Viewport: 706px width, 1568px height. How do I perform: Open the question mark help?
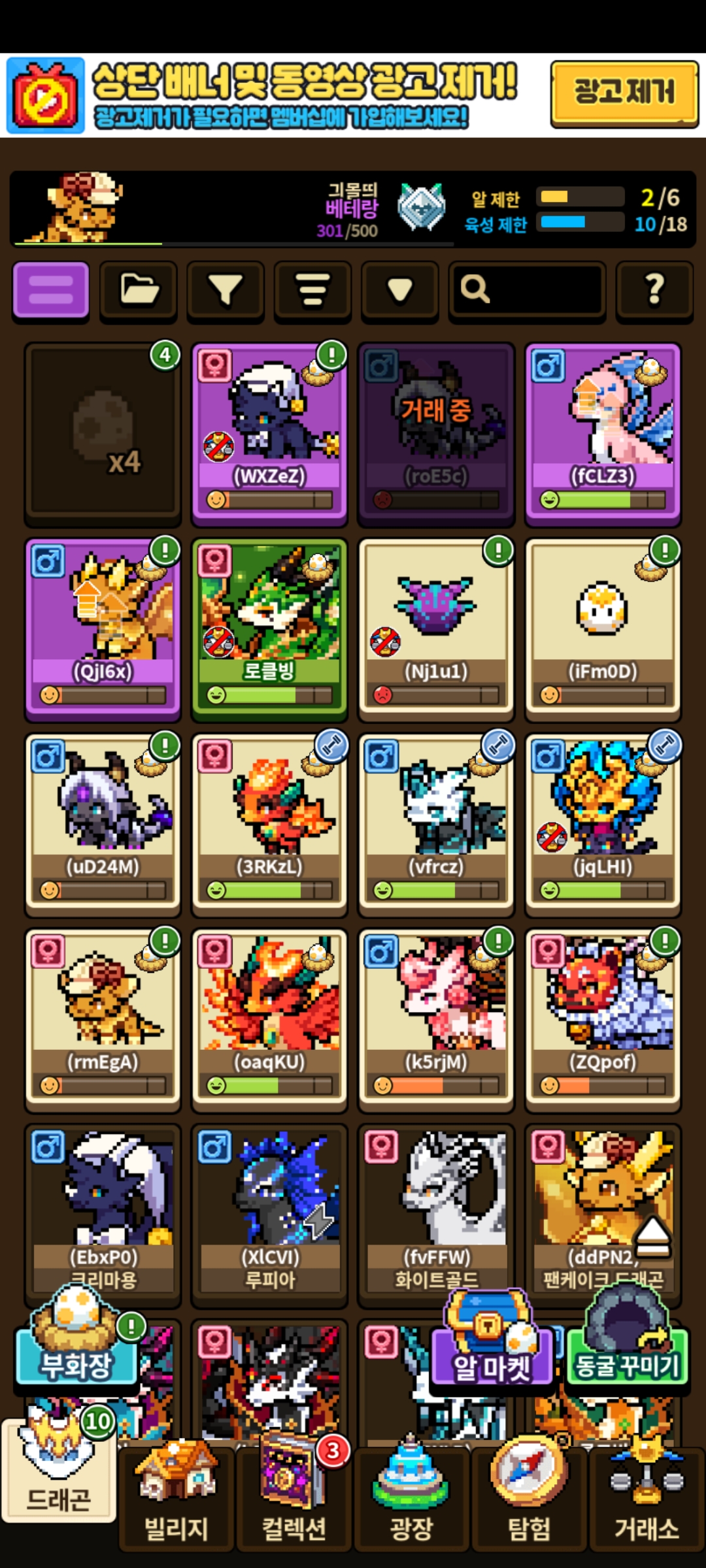654,289
